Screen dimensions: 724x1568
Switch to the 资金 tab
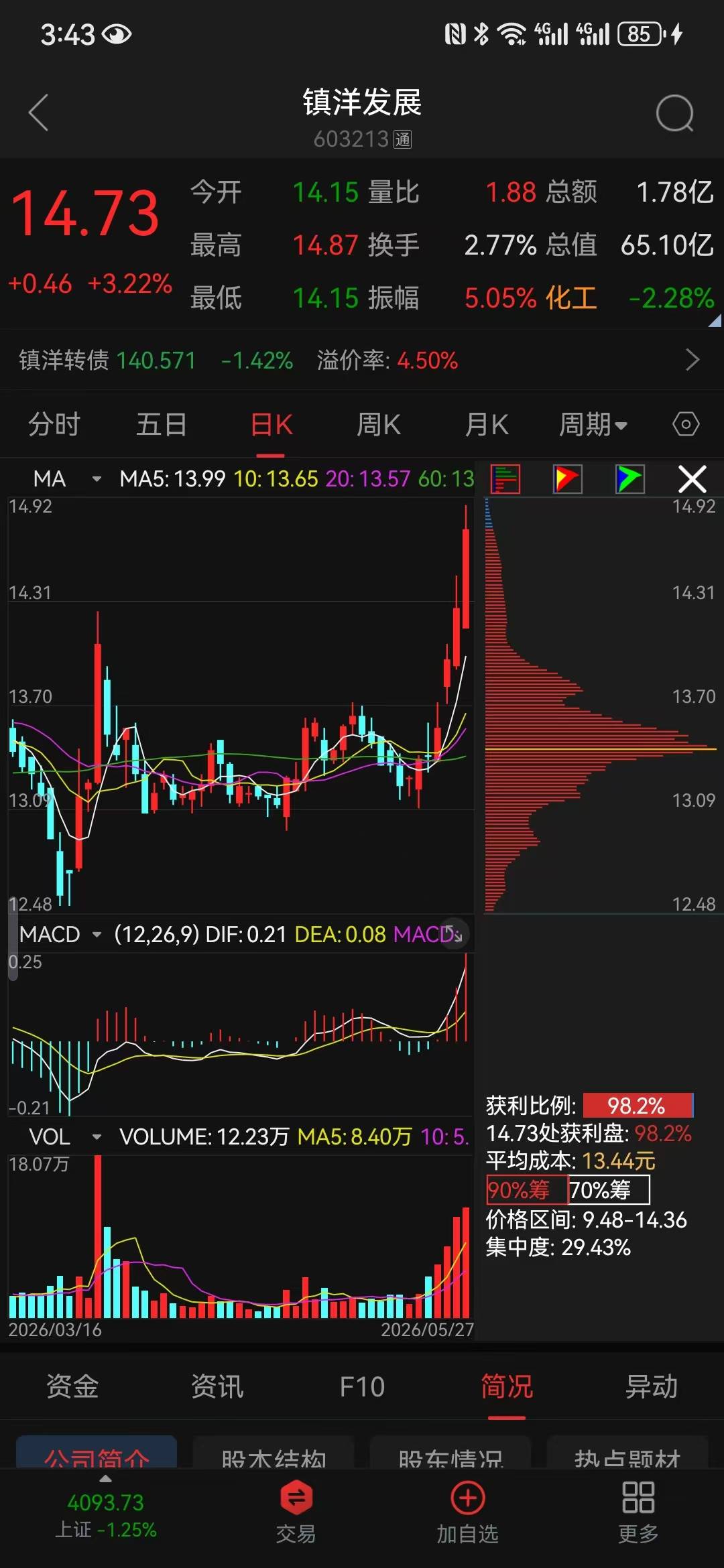[x=72, y=1387]
